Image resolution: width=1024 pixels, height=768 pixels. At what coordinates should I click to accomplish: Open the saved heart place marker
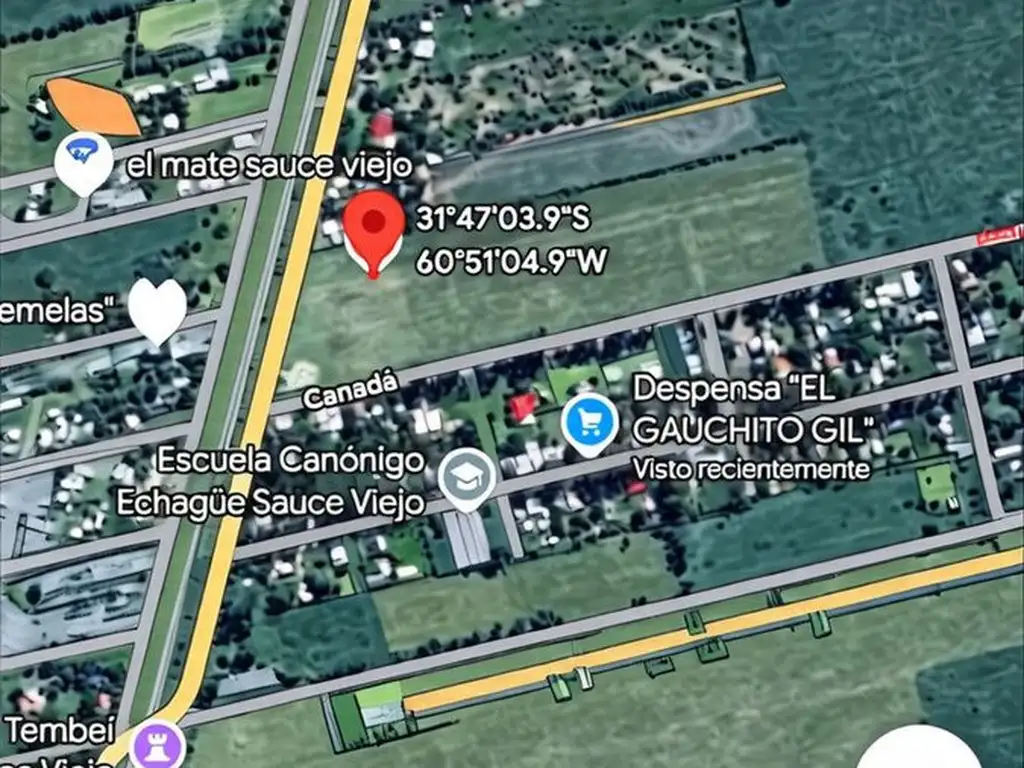[158, 307]
